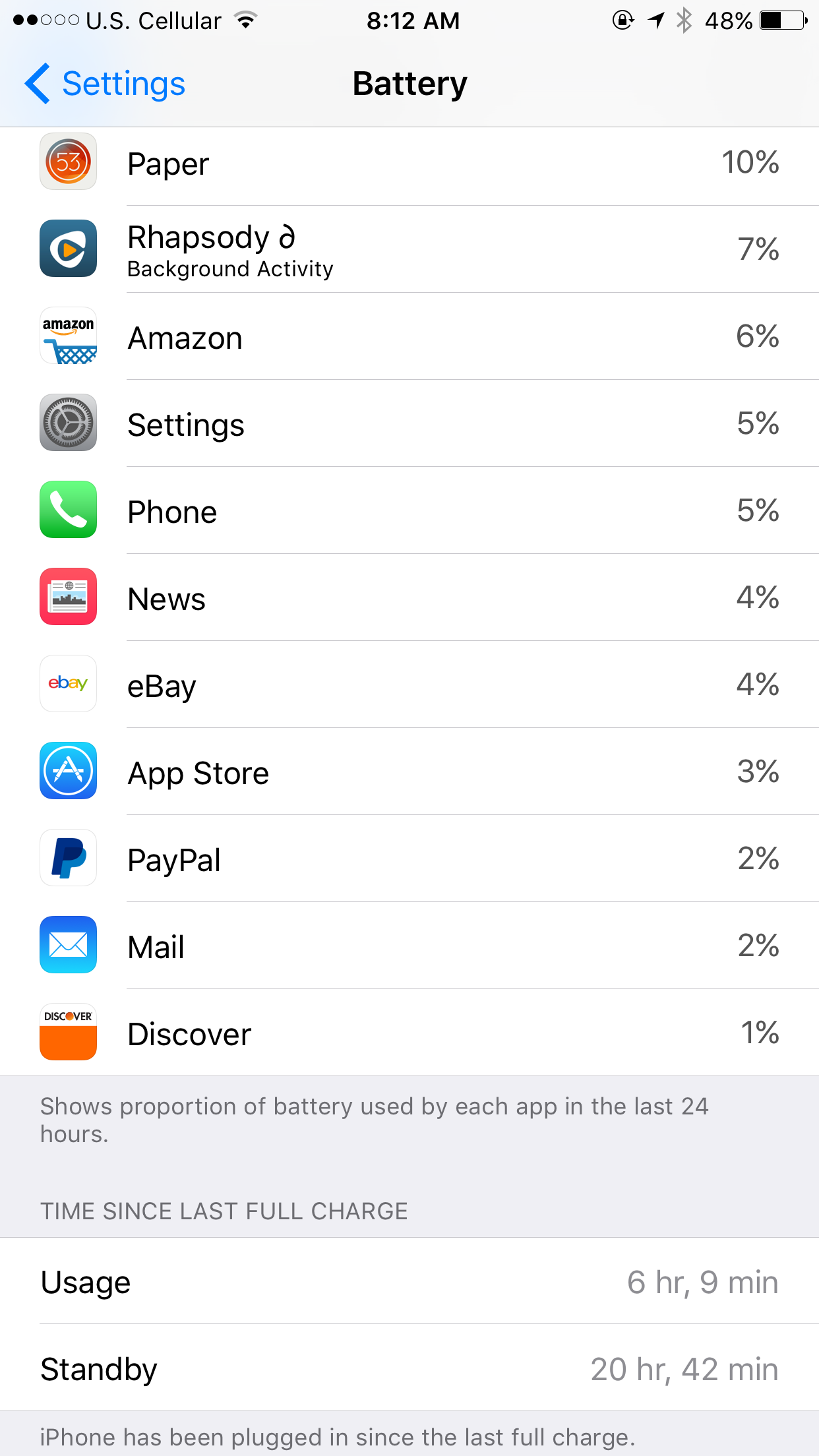Tap the Rhapsody battery usage row
The height and width of the screenshot is (1456, 819).
(x=409, y=249)
